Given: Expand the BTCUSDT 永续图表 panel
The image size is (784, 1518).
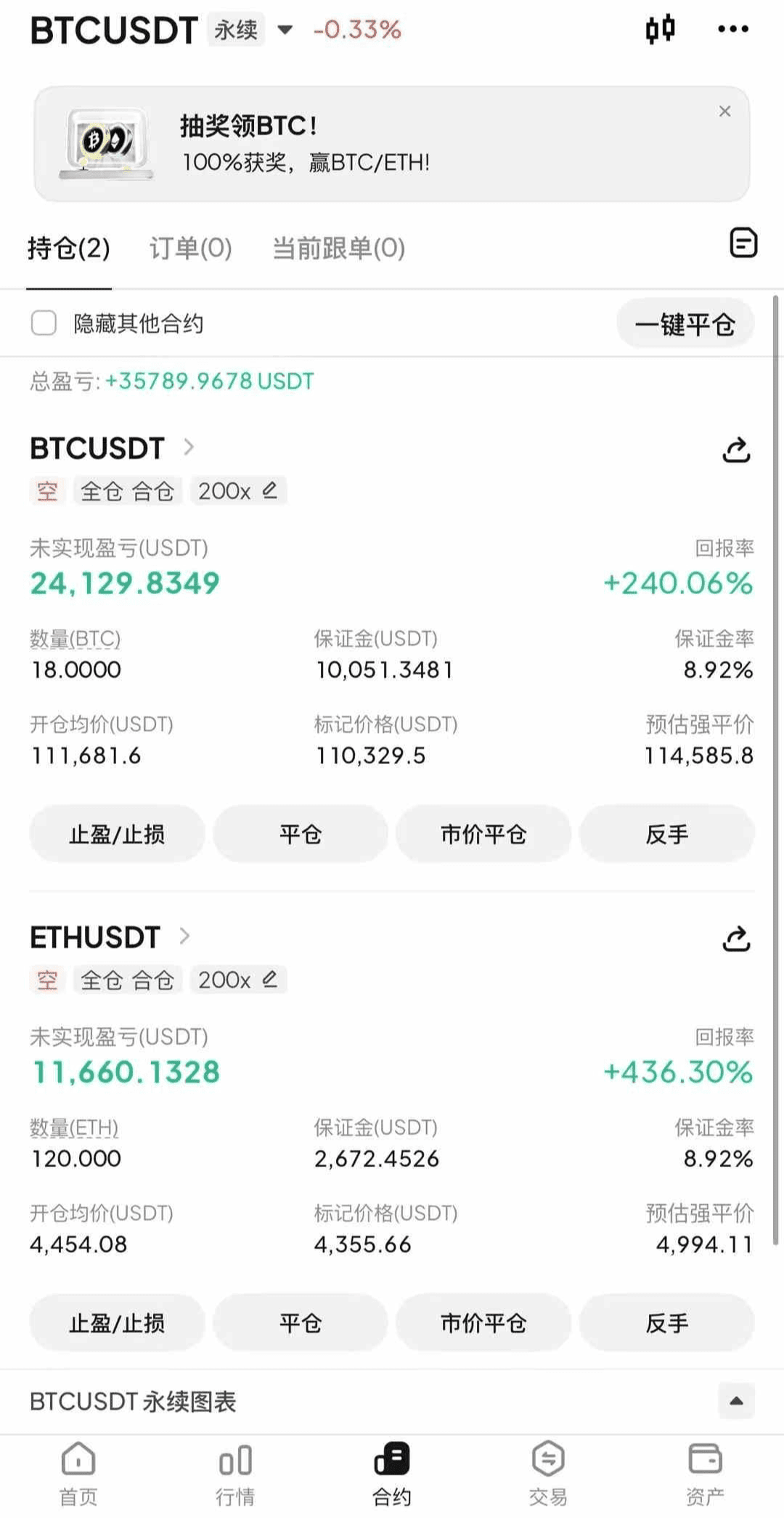Looking at the screenshot, I should [x=736, y=1401].
